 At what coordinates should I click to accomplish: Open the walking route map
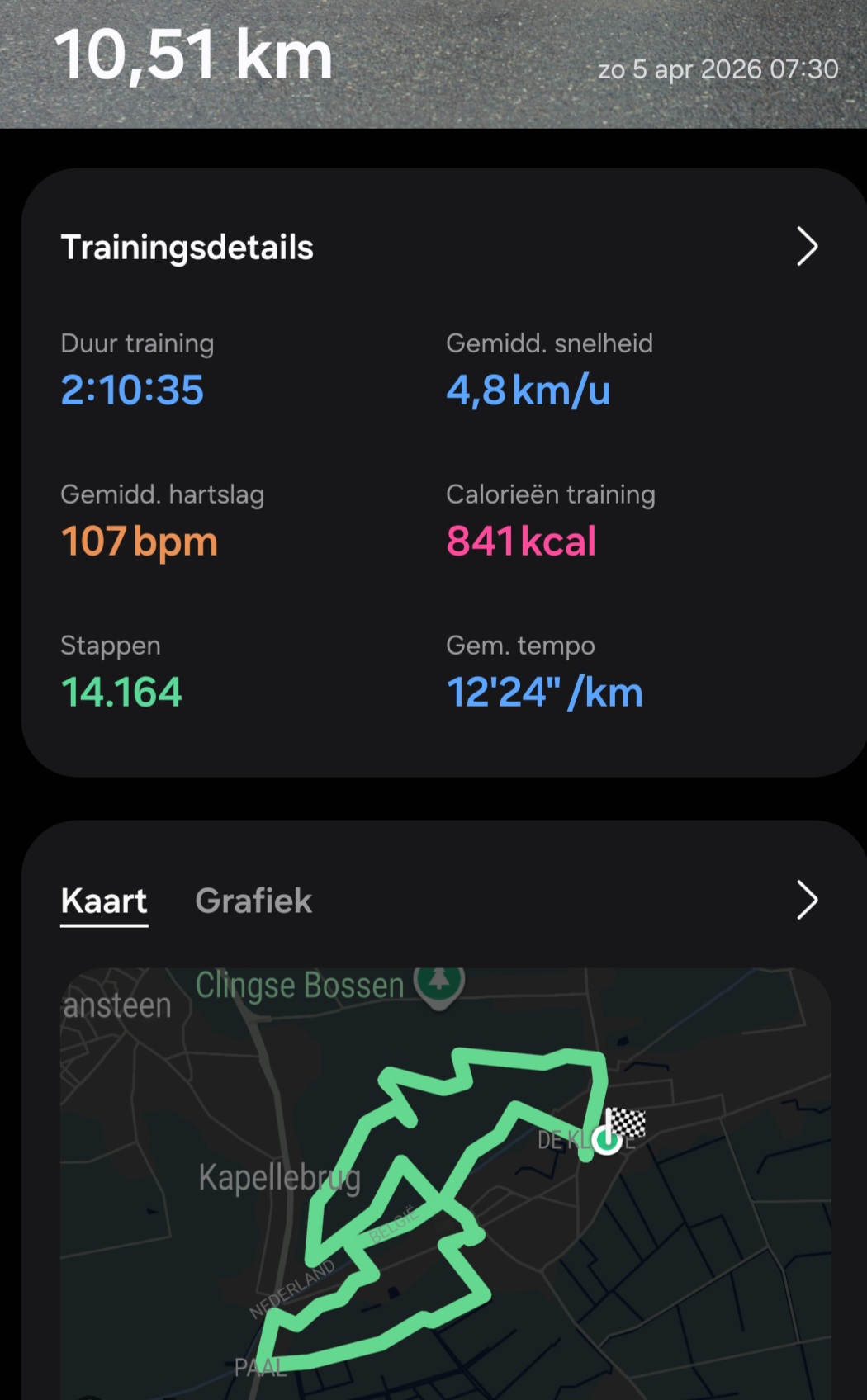446,1180
